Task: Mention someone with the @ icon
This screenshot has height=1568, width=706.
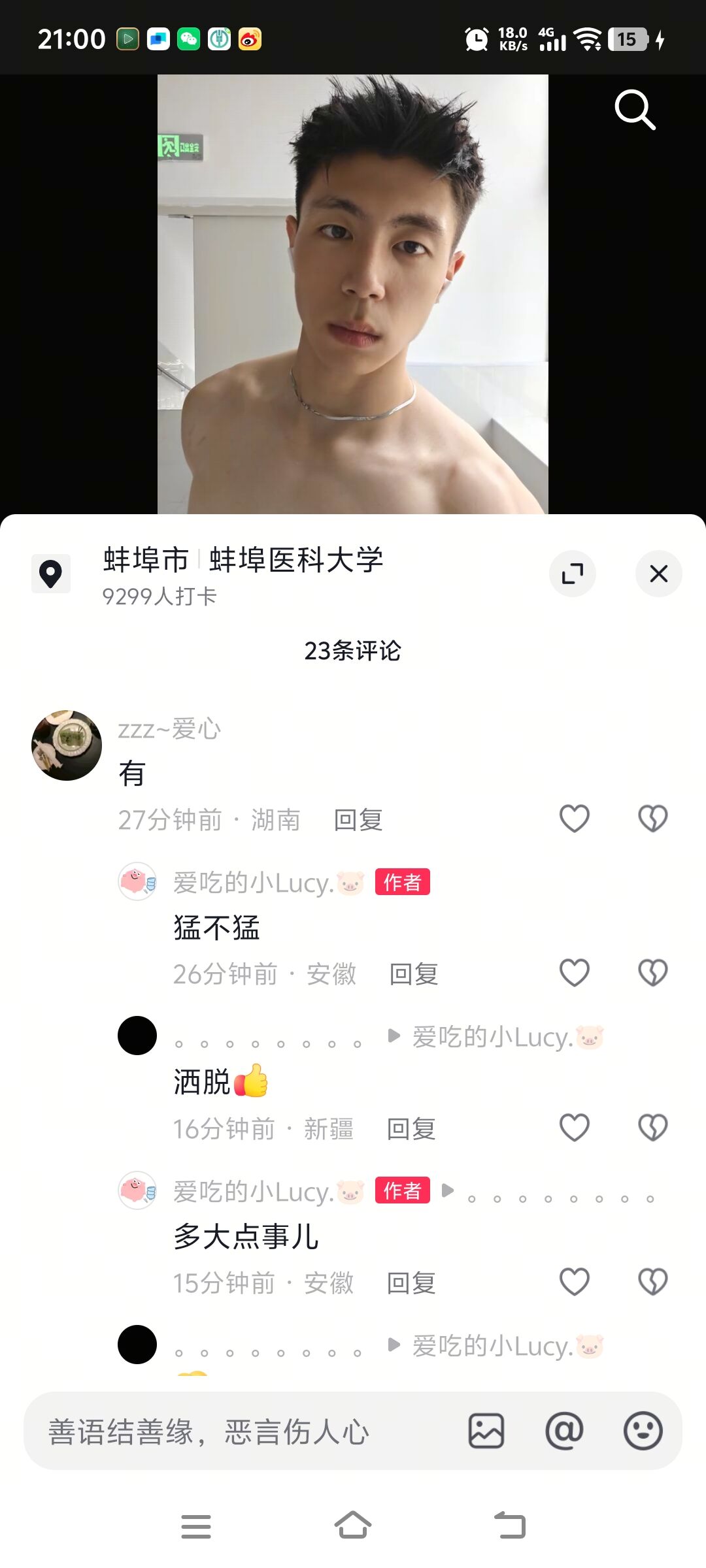Action: pos(564,1431)
